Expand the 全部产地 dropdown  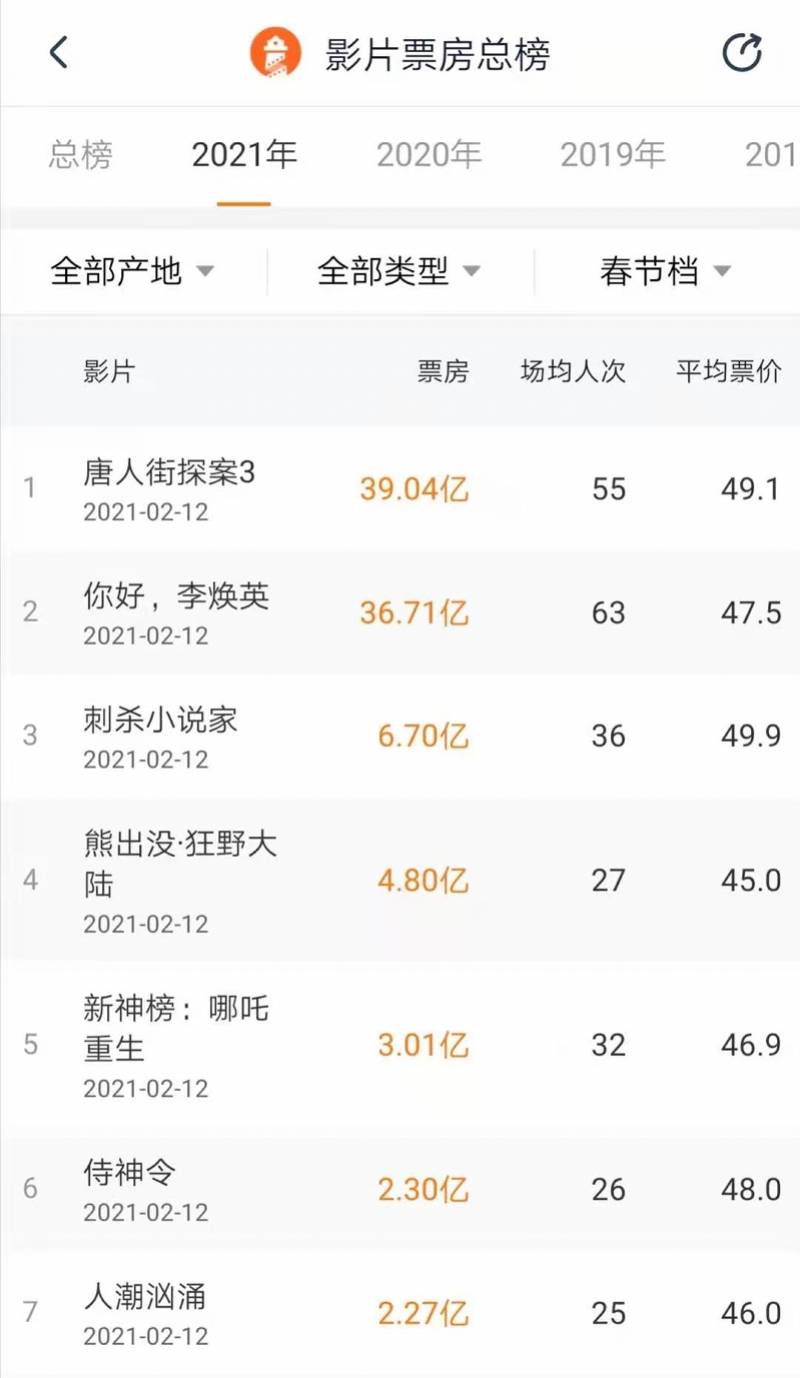tap(133, 271)
